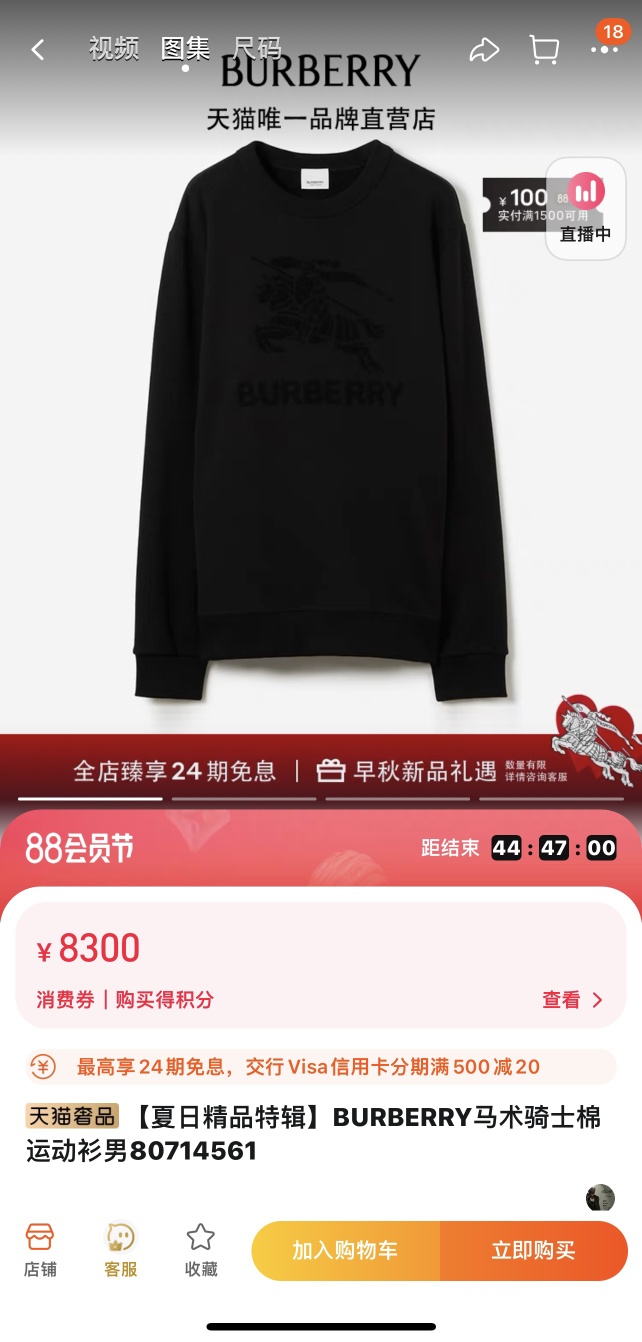642x1342 pixels.
Task: Add item to 收藏 favorites
Action: click(201, 1250)
